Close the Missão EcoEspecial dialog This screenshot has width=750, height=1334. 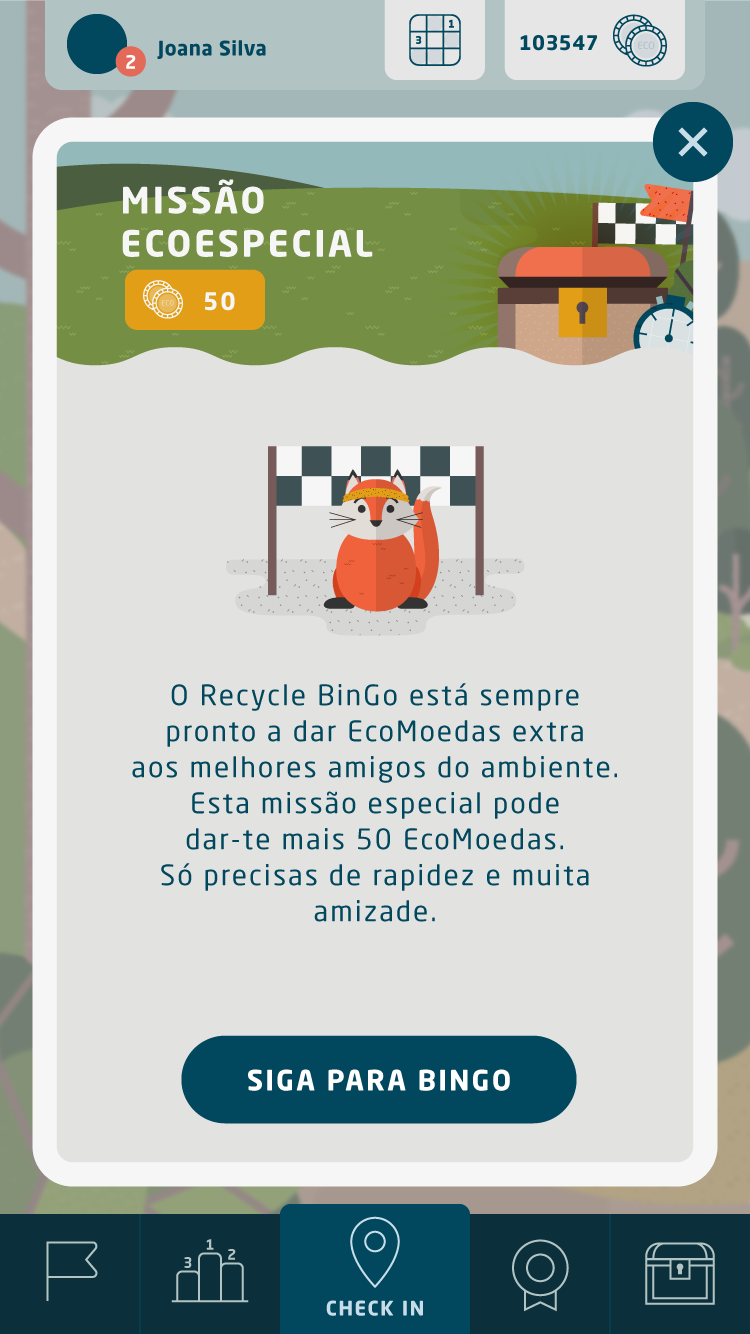(692, 142)
